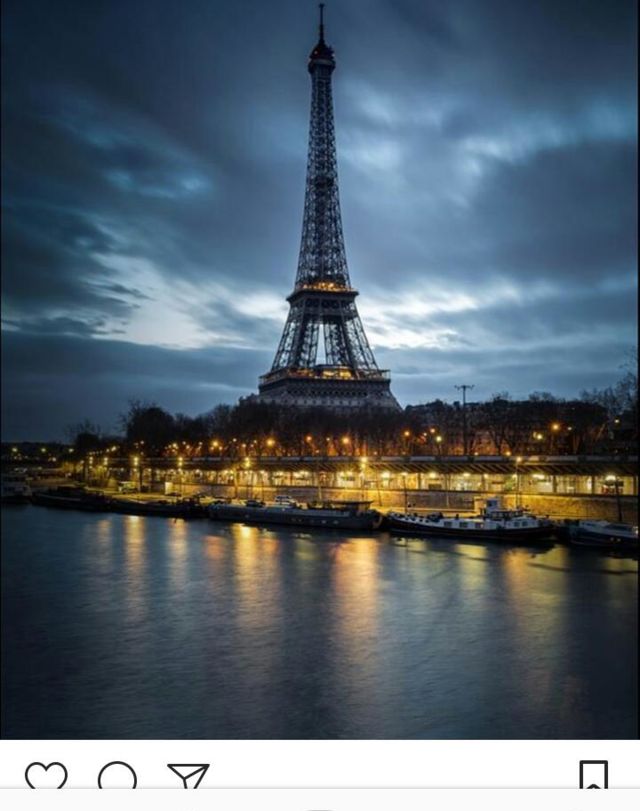Share post via the paper plane icon
640x811 pixels.
pyautogui.click(x=188, y=776)
